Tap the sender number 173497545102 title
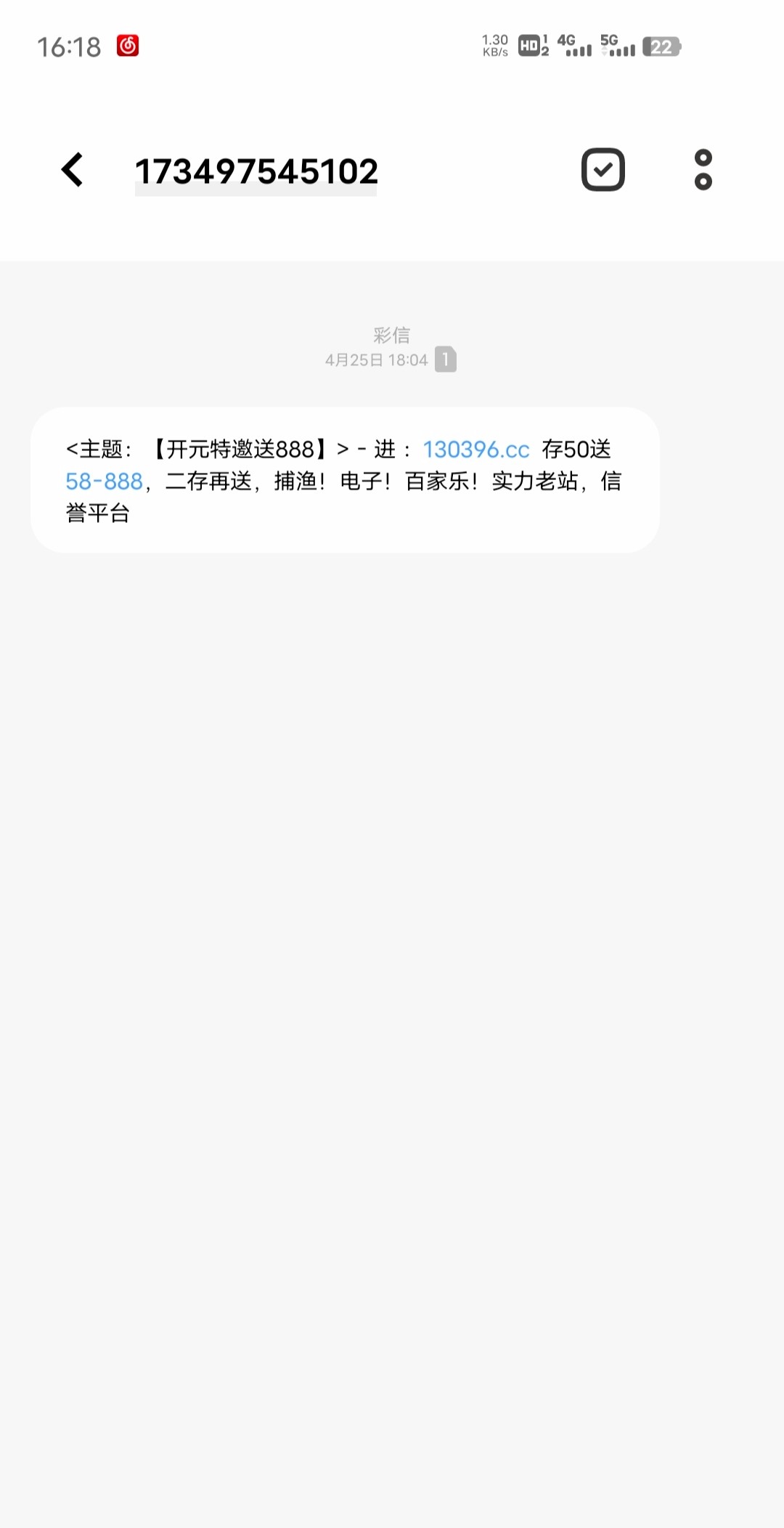Image resolution: width=784 pixels, height=1528 pixels. pyautogui.click(x=256, y=172)
